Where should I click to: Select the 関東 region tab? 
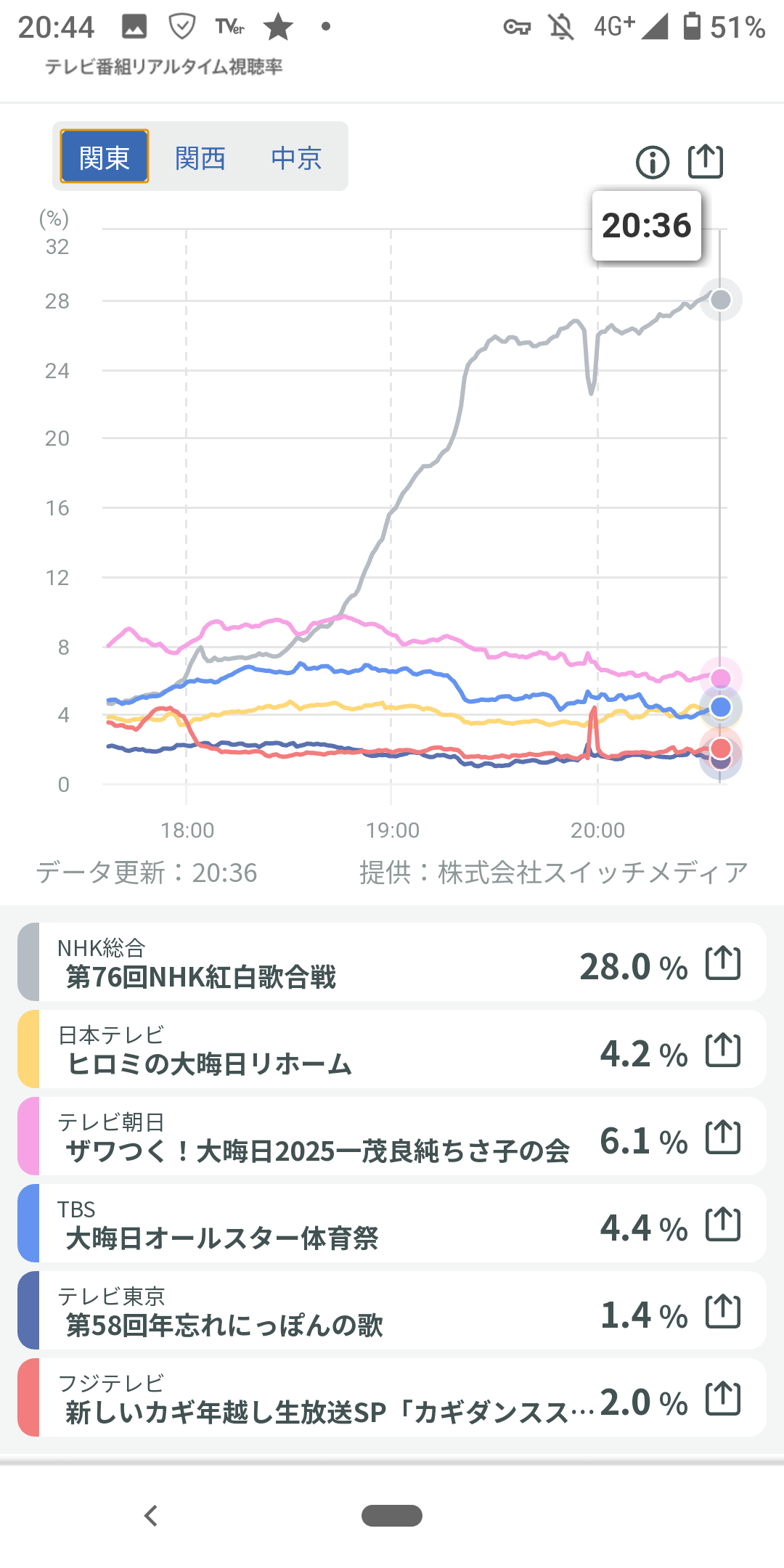(x=105, y=157)
